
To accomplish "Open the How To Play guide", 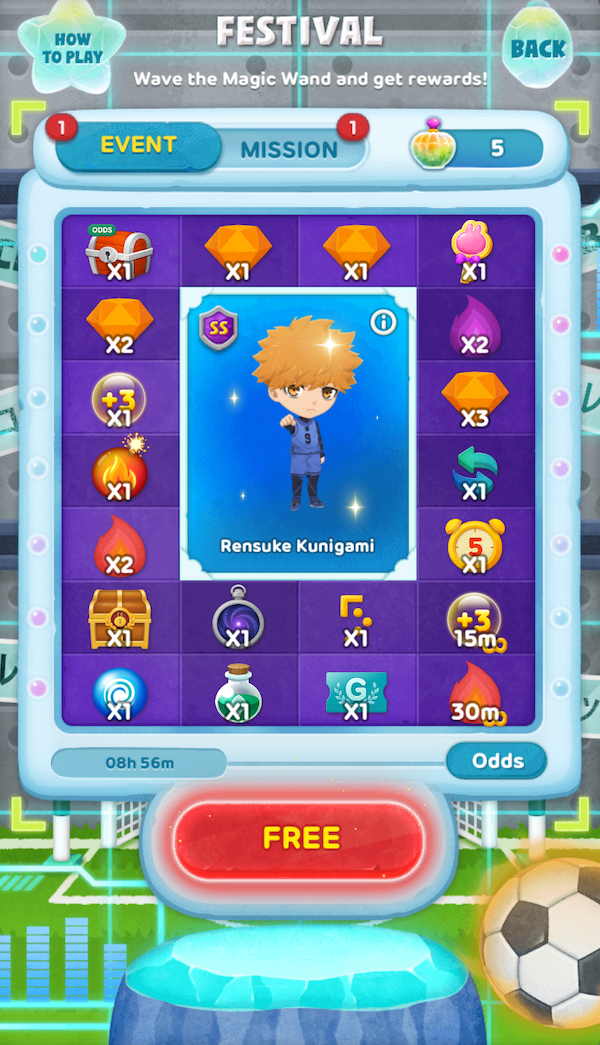I will tap(71, 48).
